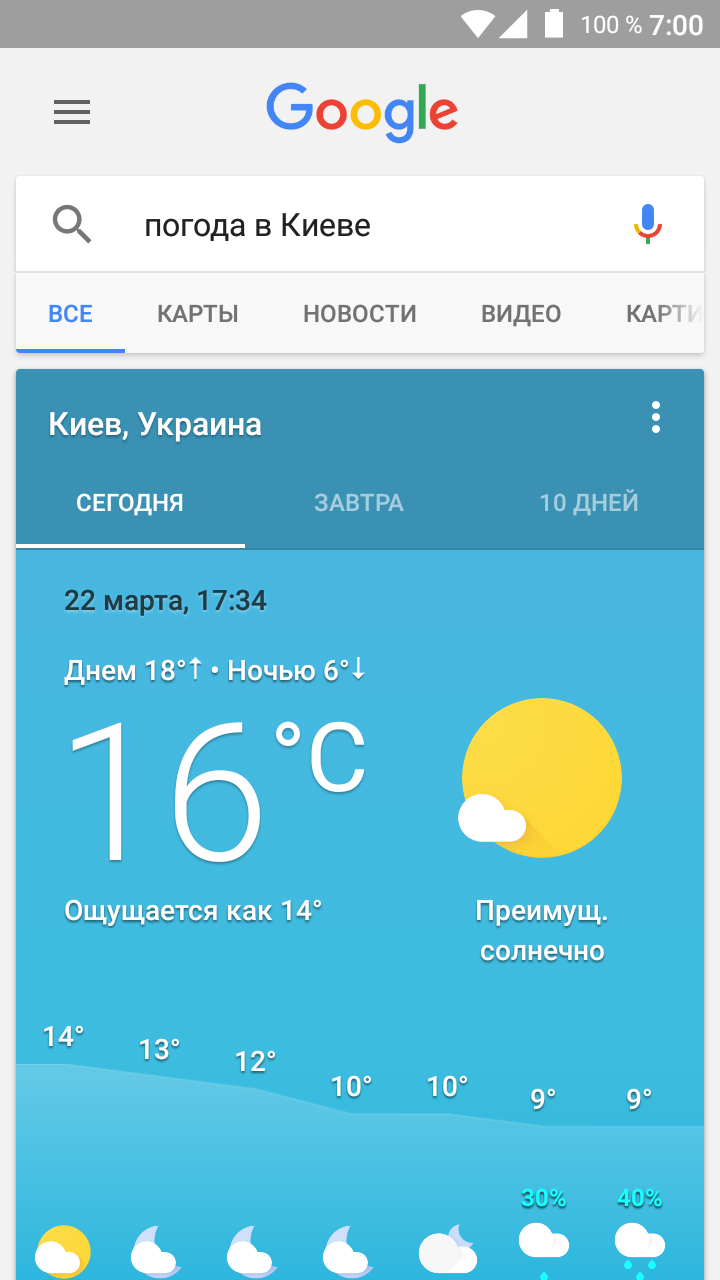Select the ВСЕ results tab
The width and height of the screenshot is (720, 1280).
point(70,313)
